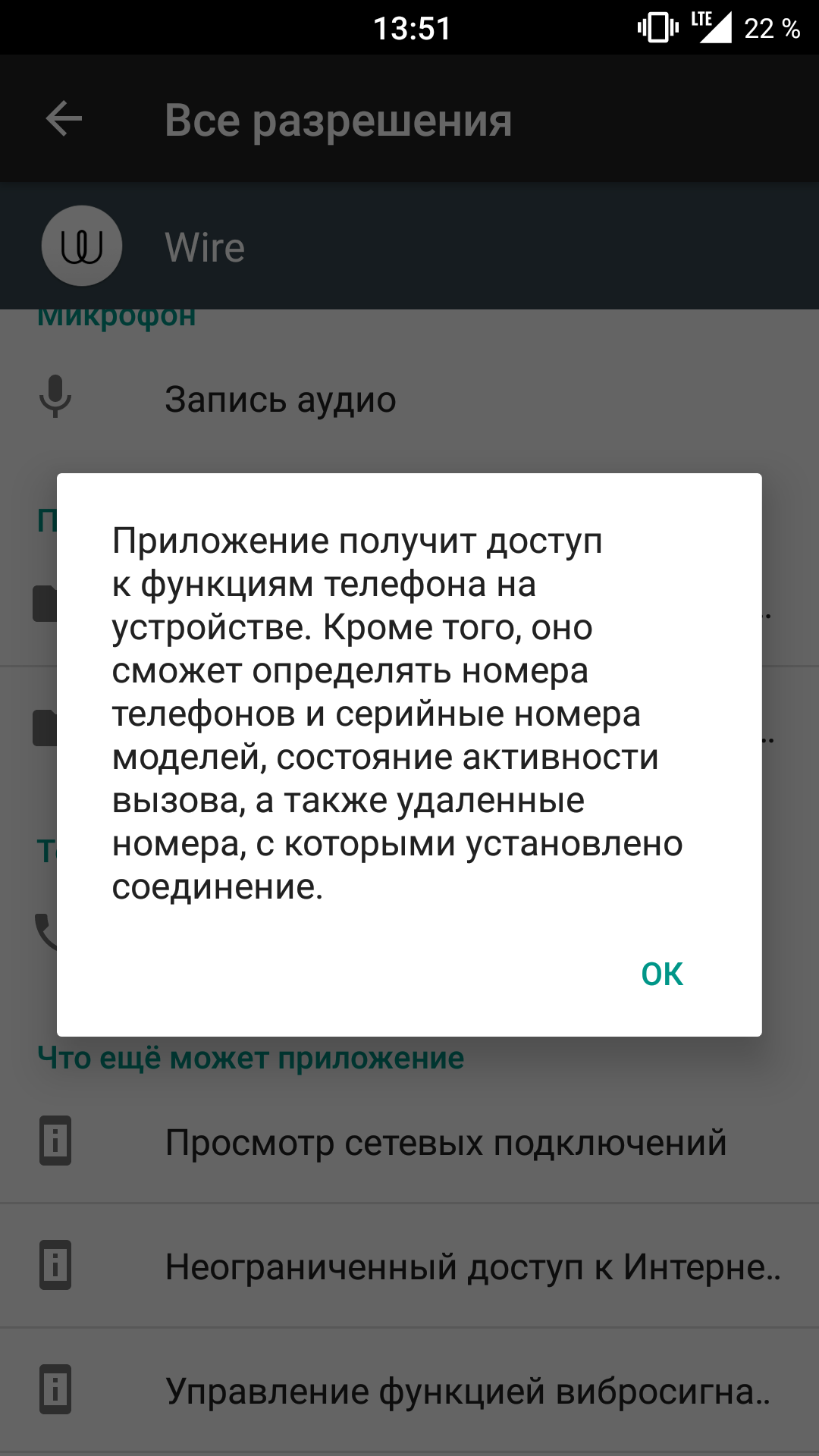Go back using the arrow
Screen dimensions: 819x1456
(64, 119)
